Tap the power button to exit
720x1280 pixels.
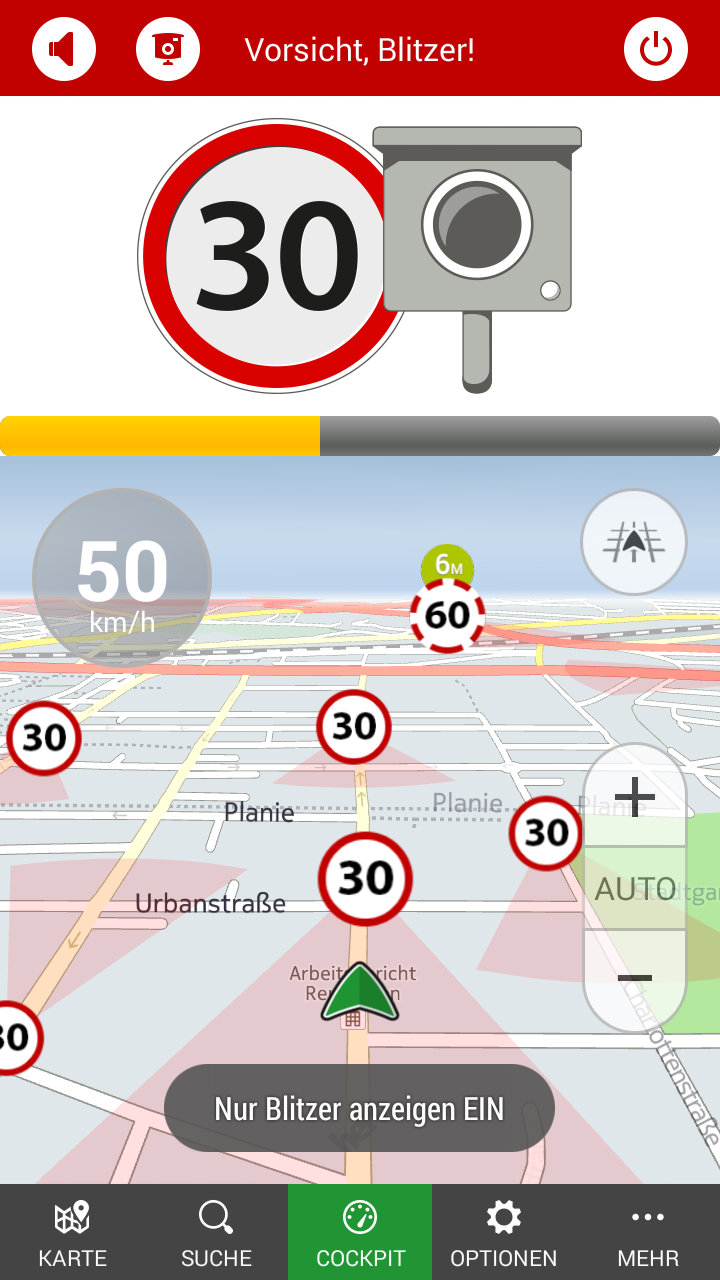tap(656, 48)
